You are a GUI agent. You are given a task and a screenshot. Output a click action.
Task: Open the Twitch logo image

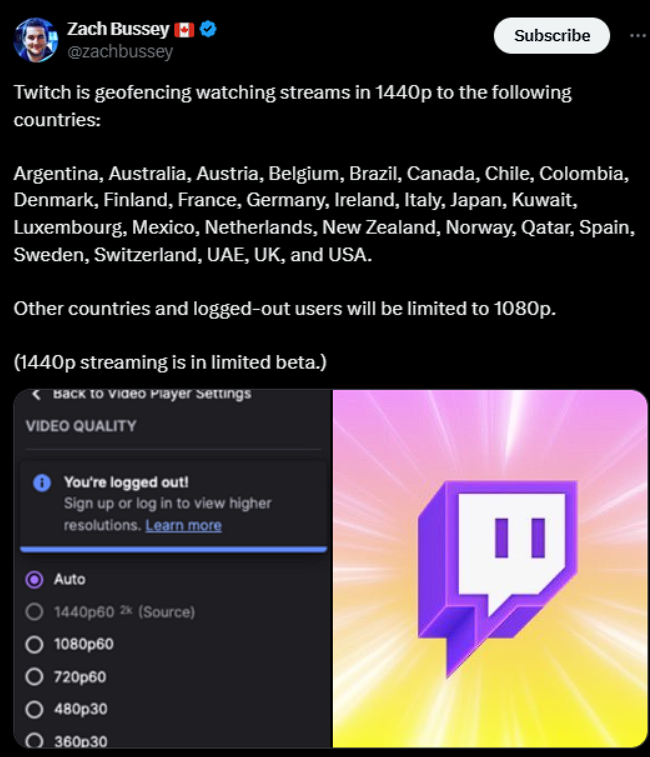[490, 567]
